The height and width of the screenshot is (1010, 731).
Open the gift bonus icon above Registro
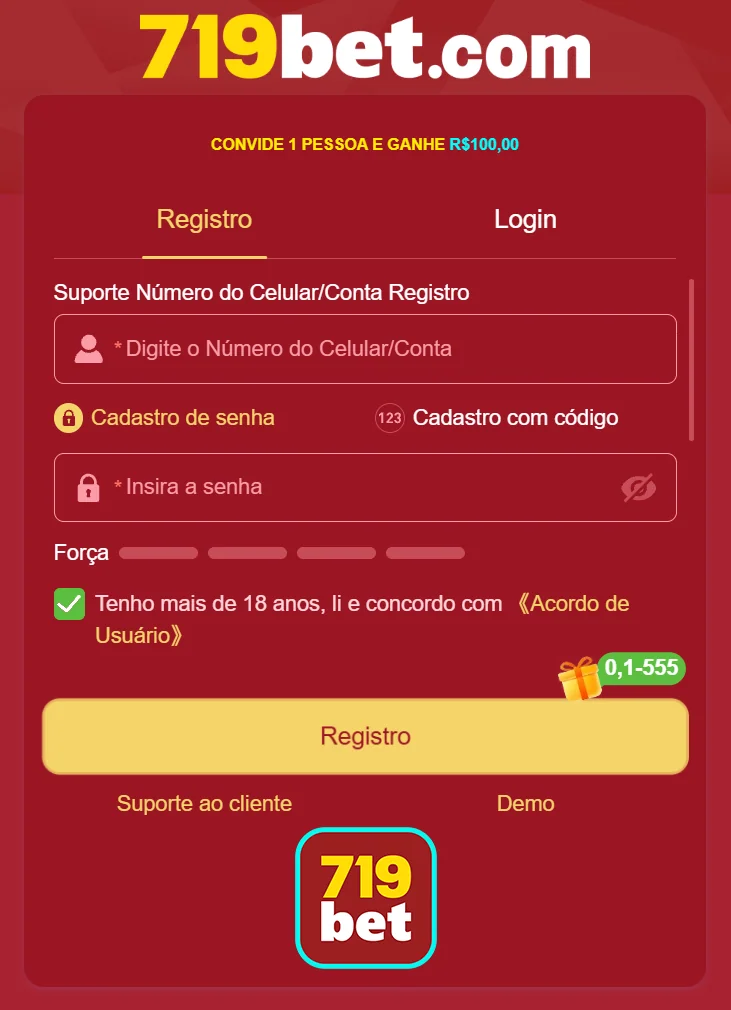point(577,677)
